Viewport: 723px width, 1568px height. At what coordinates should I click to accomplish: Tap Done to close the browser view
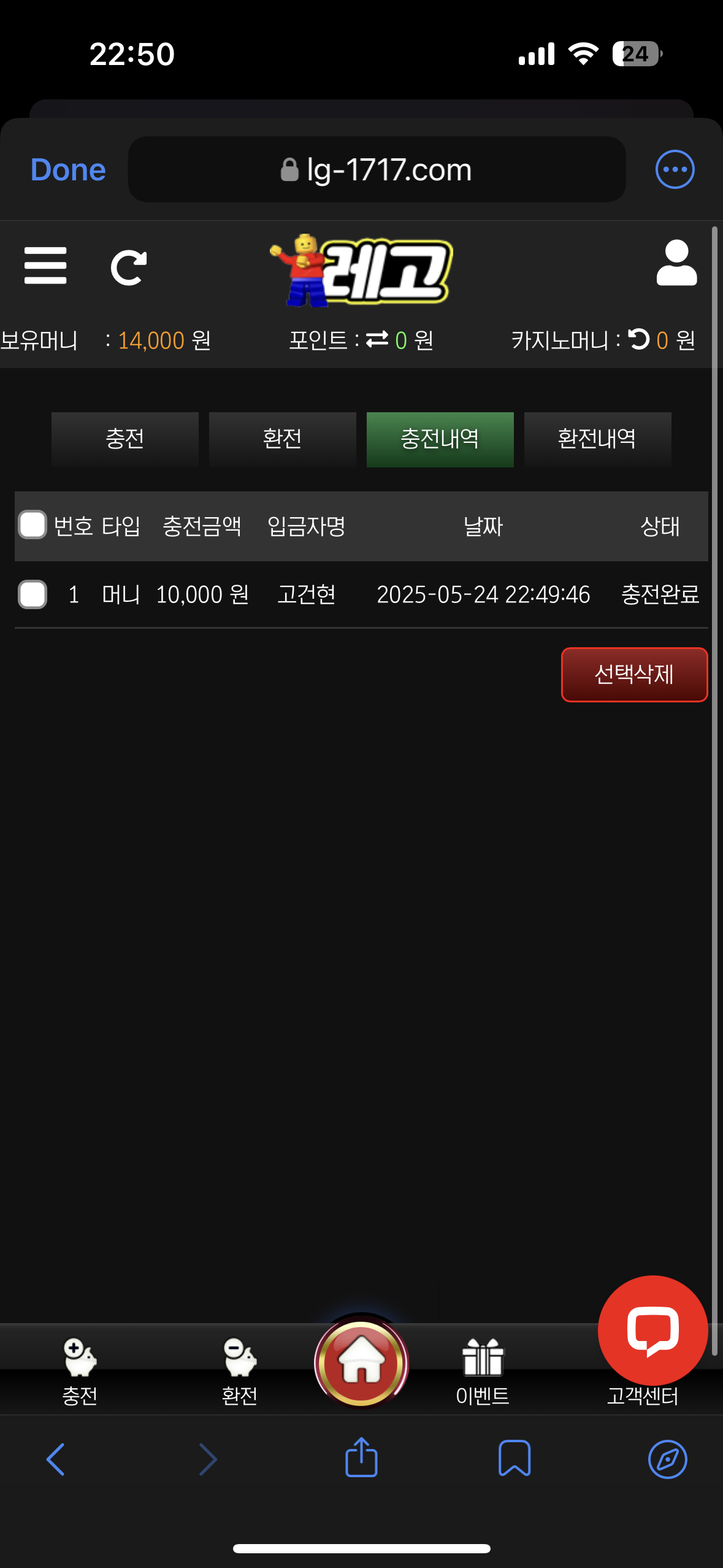point(68,170)
